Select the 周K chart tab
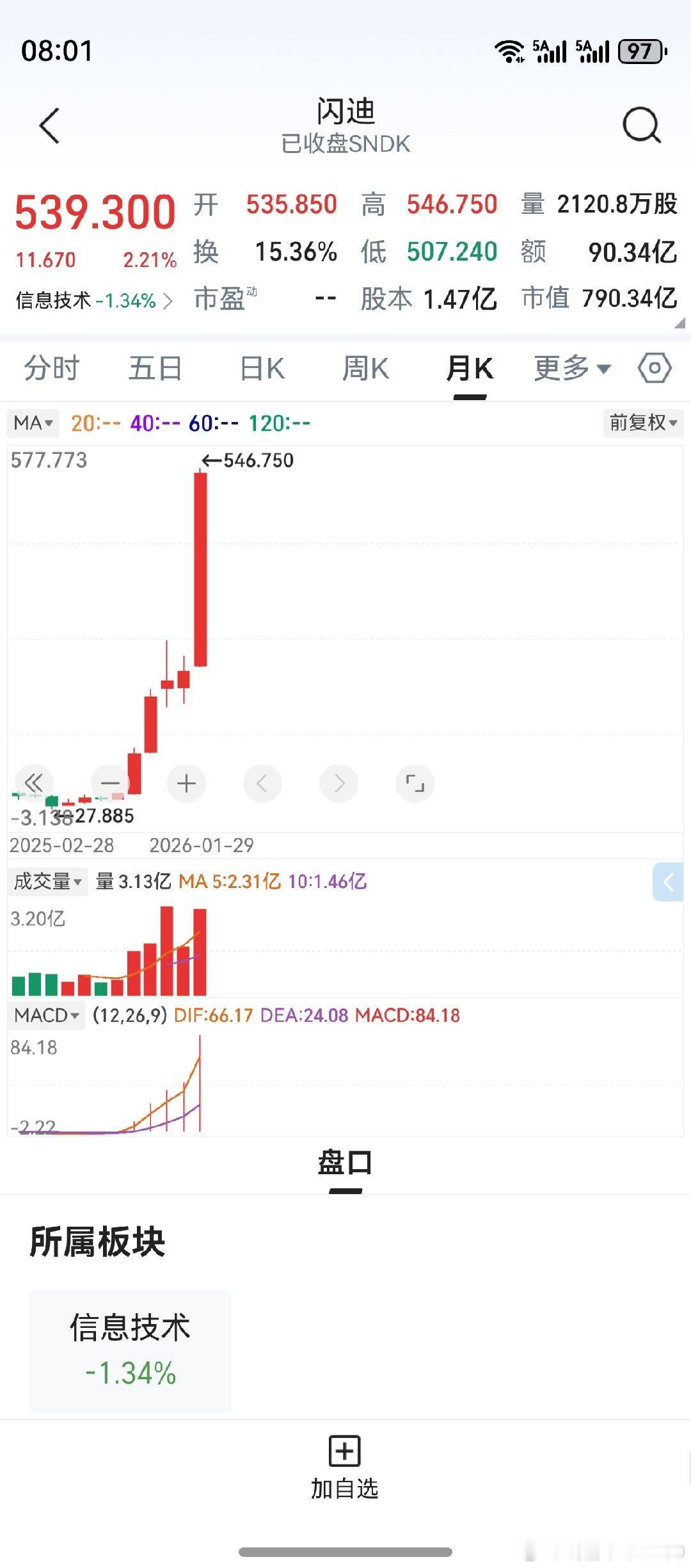Viewport: 691px width, 1568px height. click(365, 369)
